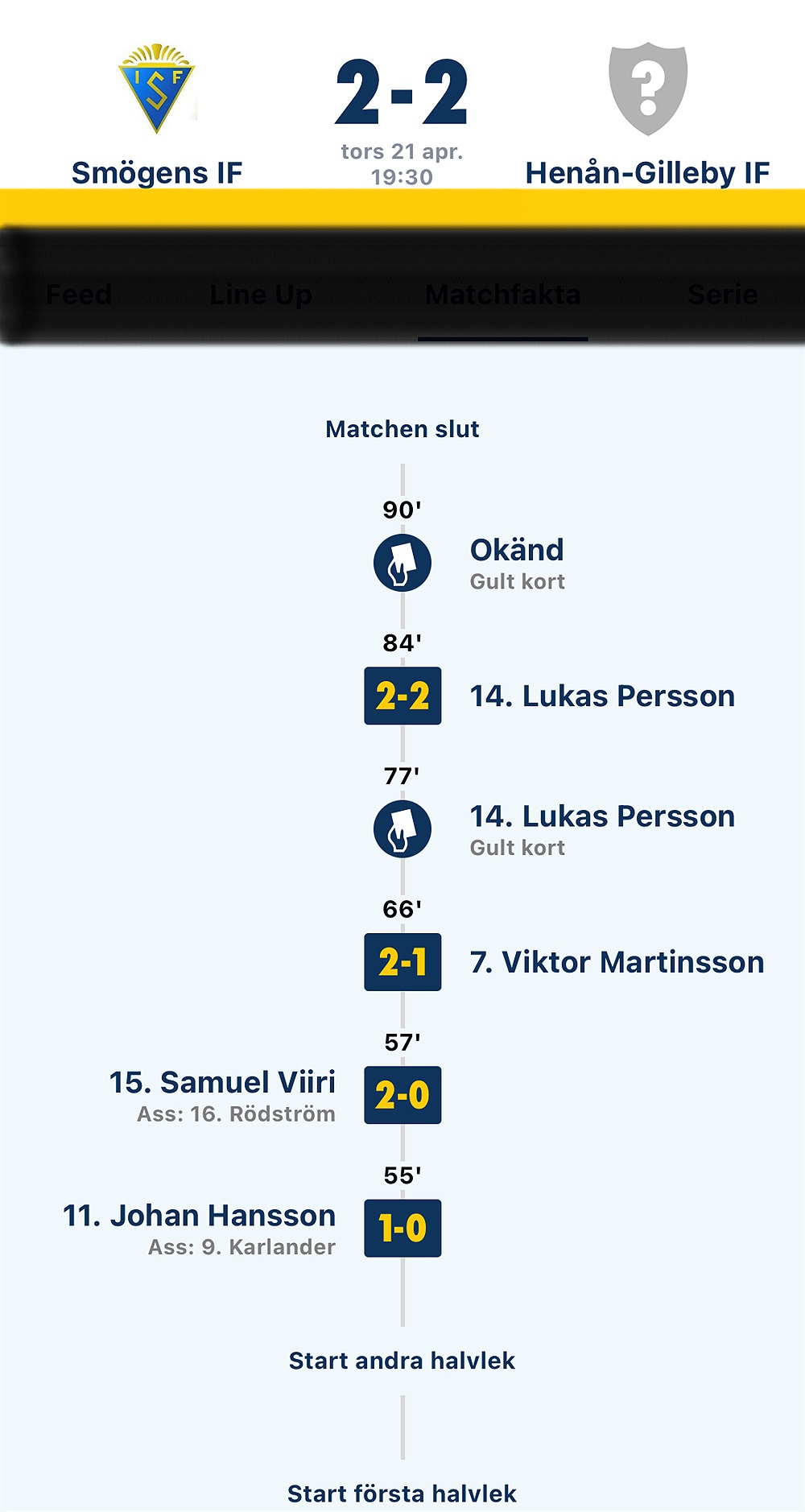Open the Line Up tab
Screen dimensions: 805x1512
click(x=261, y=295)
